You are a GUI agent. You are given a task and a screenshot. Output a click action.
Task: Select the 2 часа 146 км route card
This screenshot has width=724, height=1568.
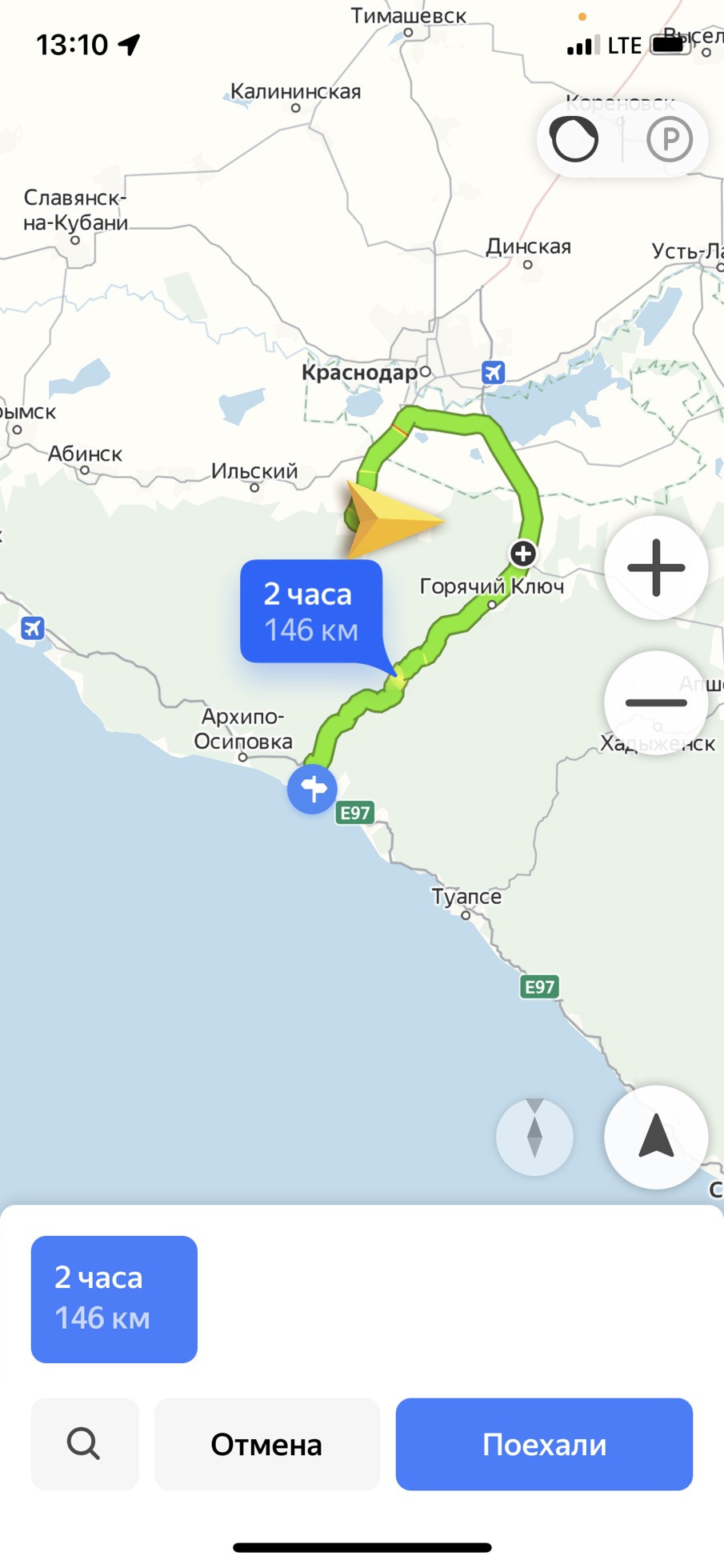(114, 1298)
